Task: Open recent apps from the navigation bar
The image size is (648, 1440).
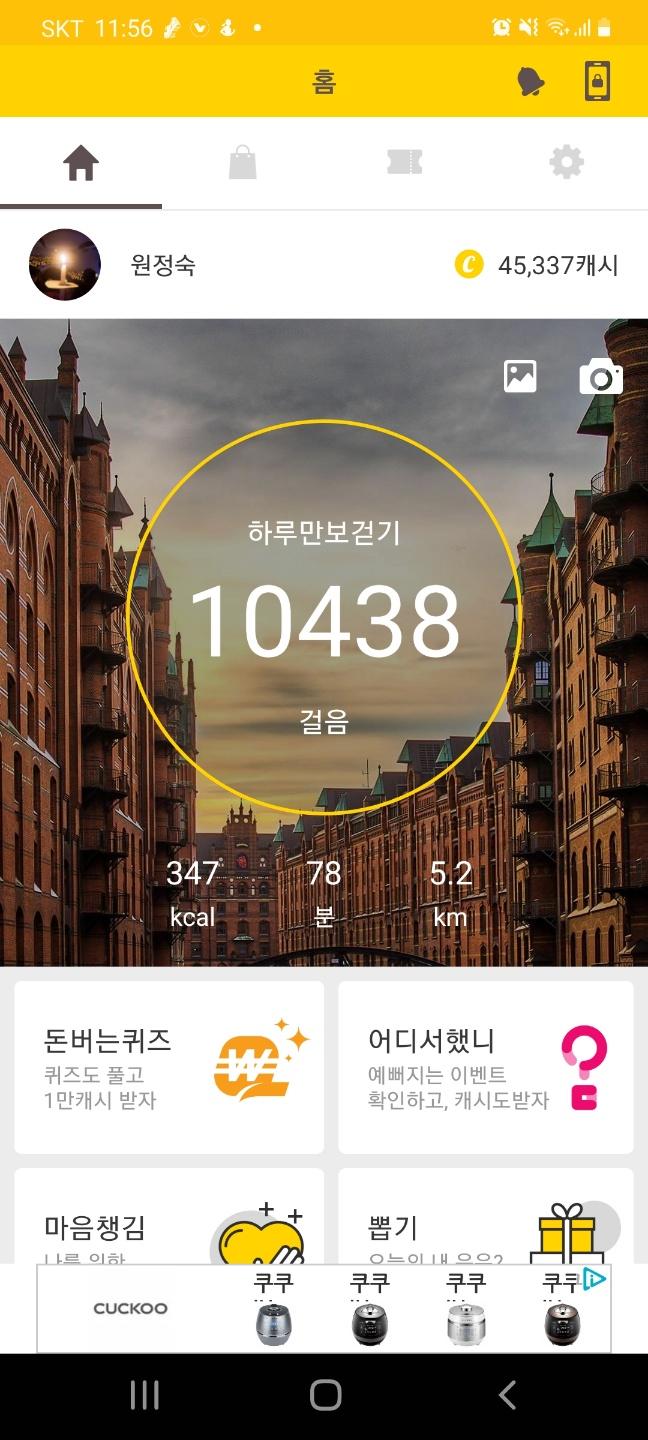Action: tap(144, 1395)
